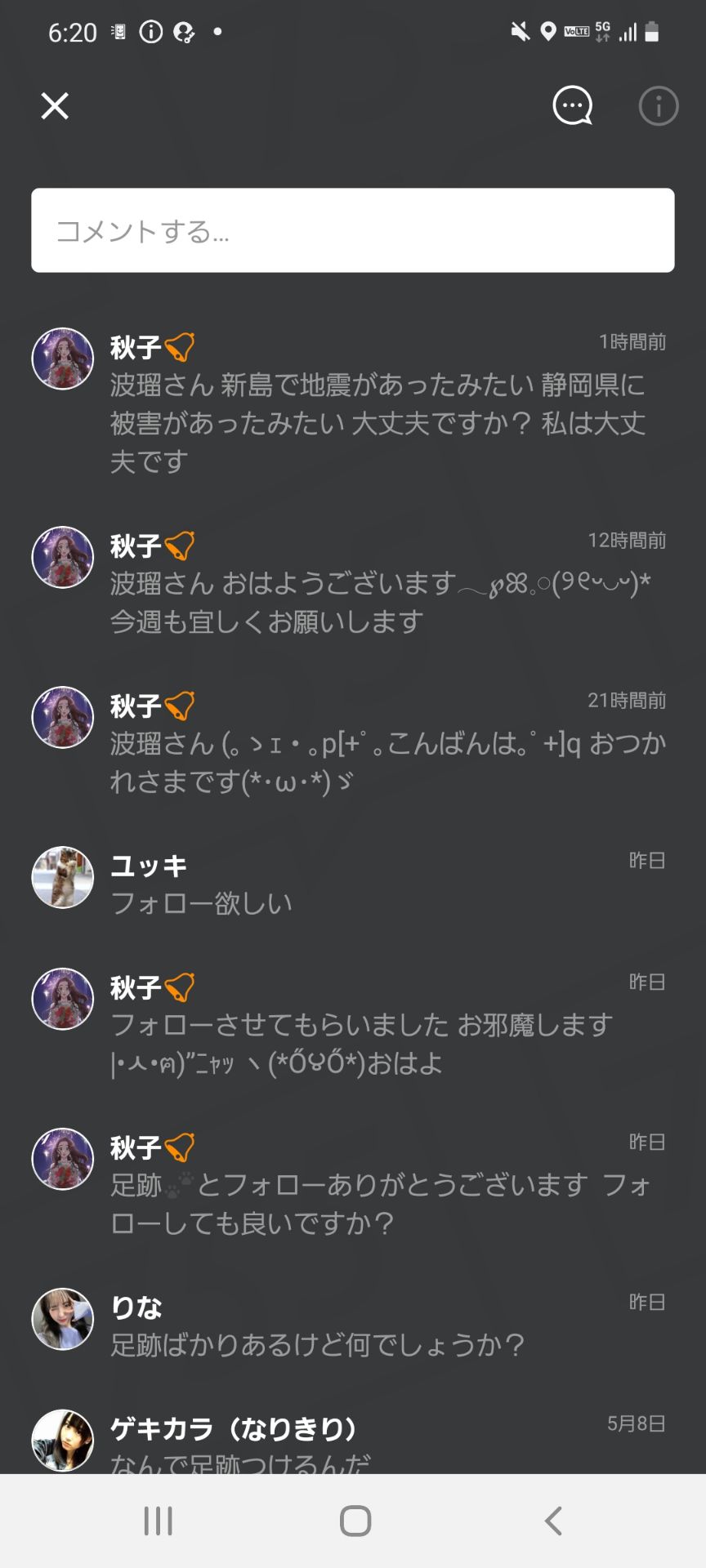Tap りな's profile avatar
The image size is (706, 1568).
tap(62, 1318)
